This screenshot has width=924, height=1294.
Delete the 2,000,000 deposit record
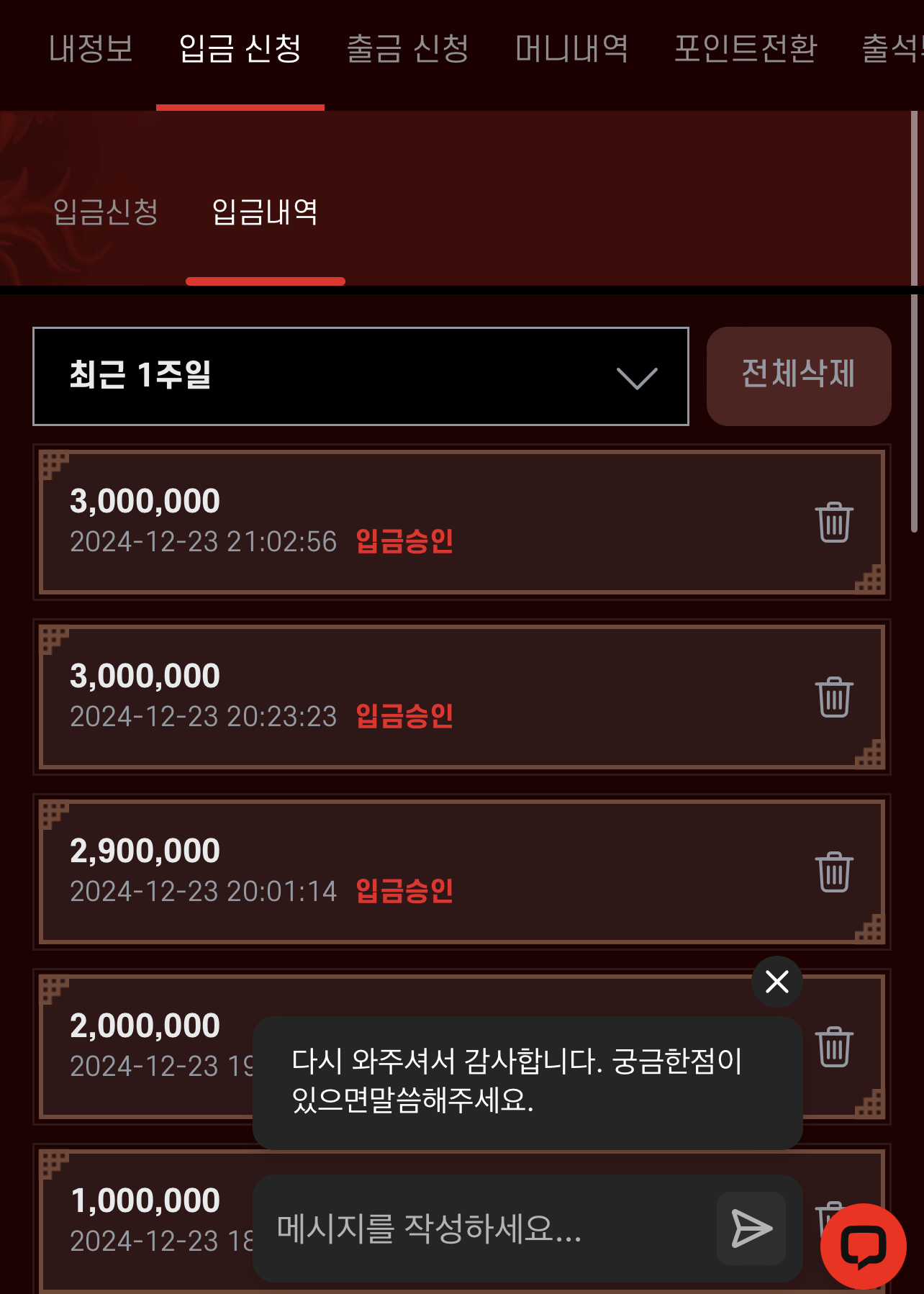pos(834,1046)
